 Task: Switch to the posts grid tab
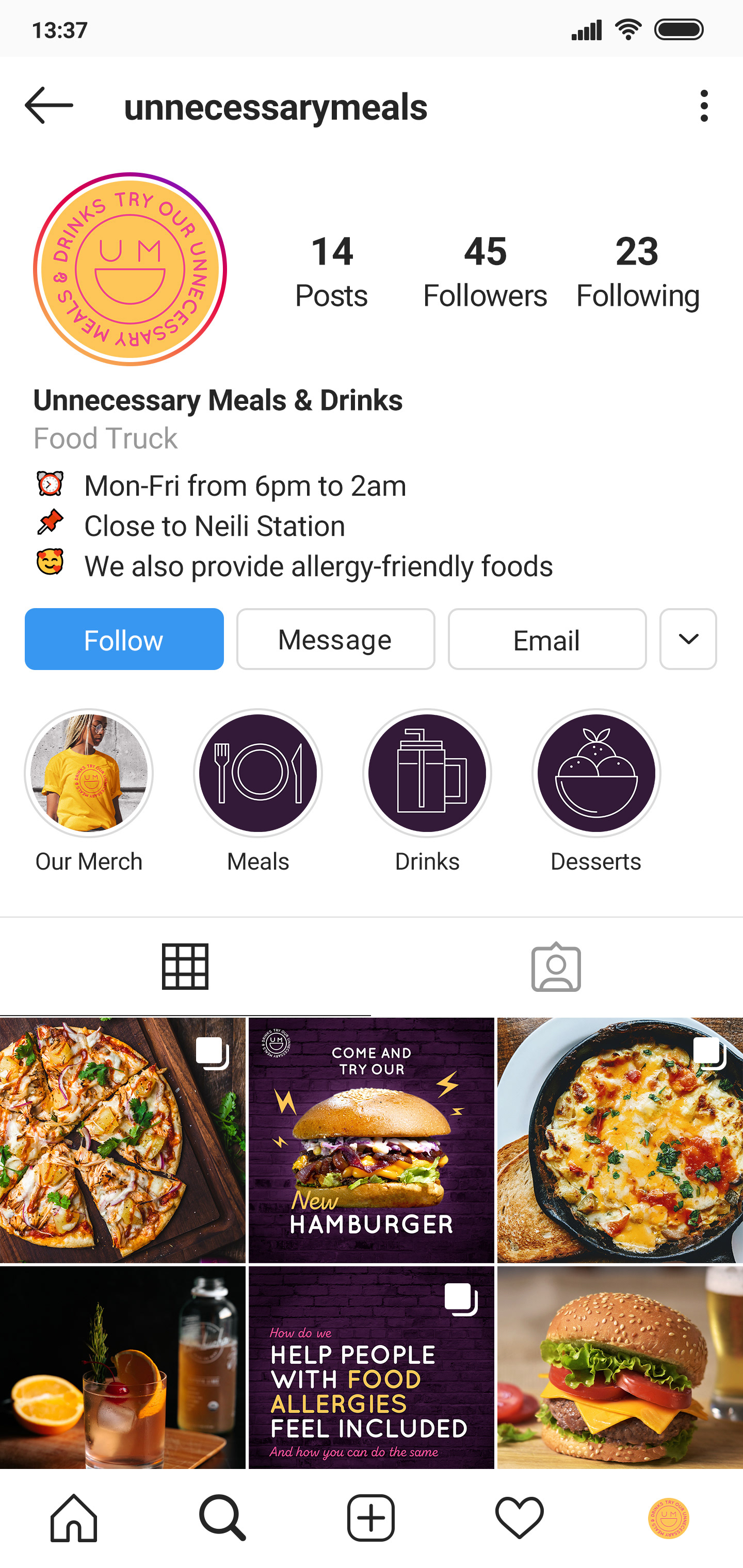(x=185, y=967)
